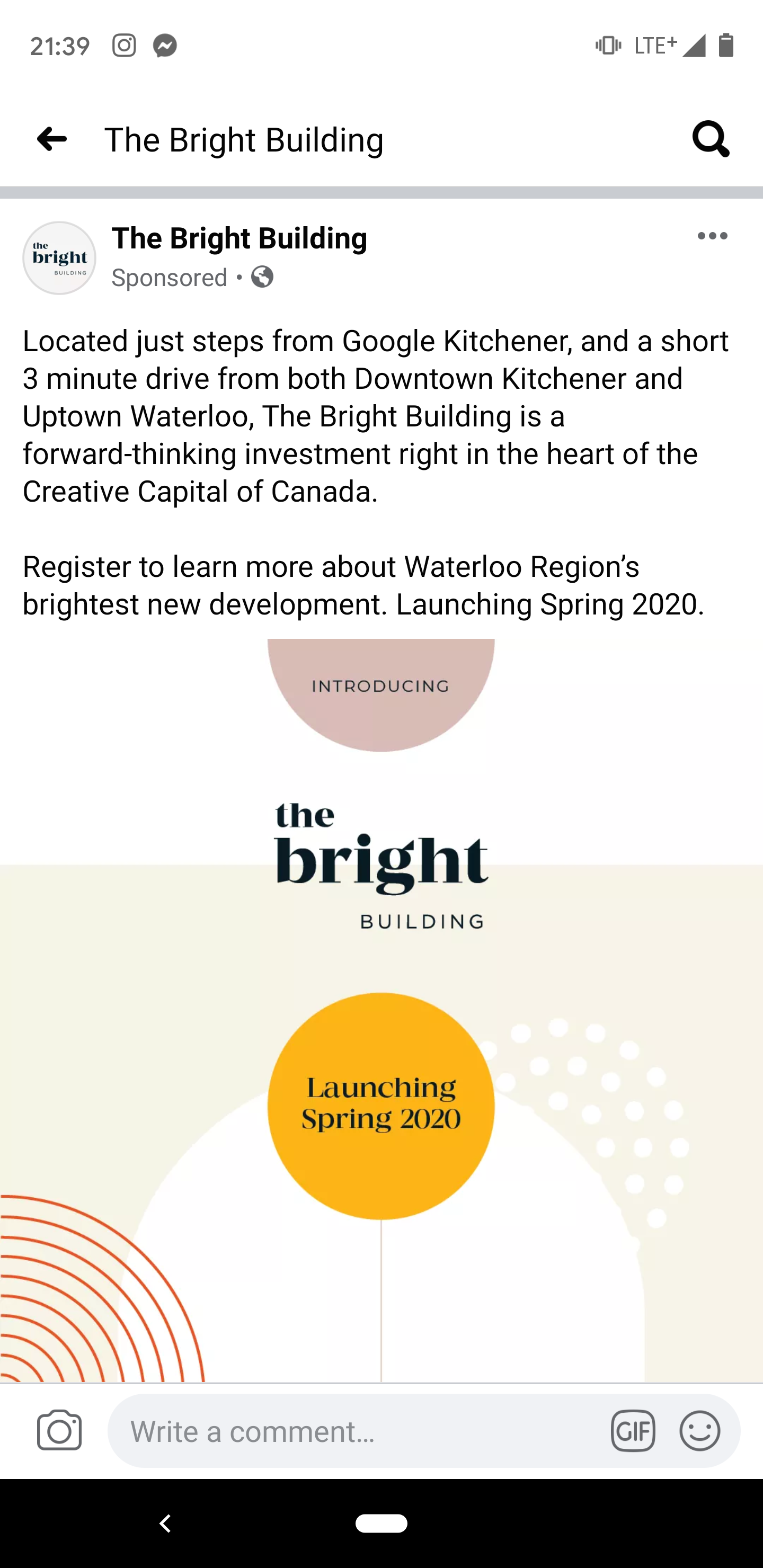Open The Bright Building profile picture

pyautogui.click(x=59, y=258)
